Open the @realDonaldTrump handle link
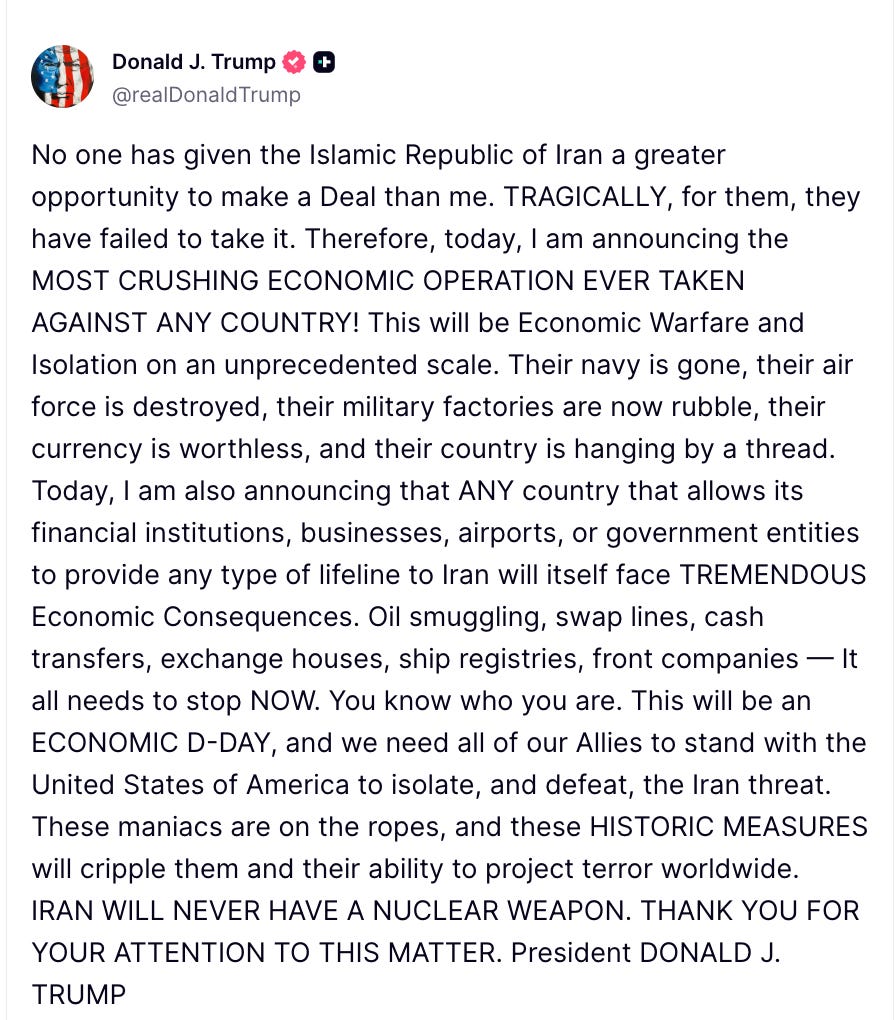Viewport: 896px width, 1020px height. tap(206, 95)
